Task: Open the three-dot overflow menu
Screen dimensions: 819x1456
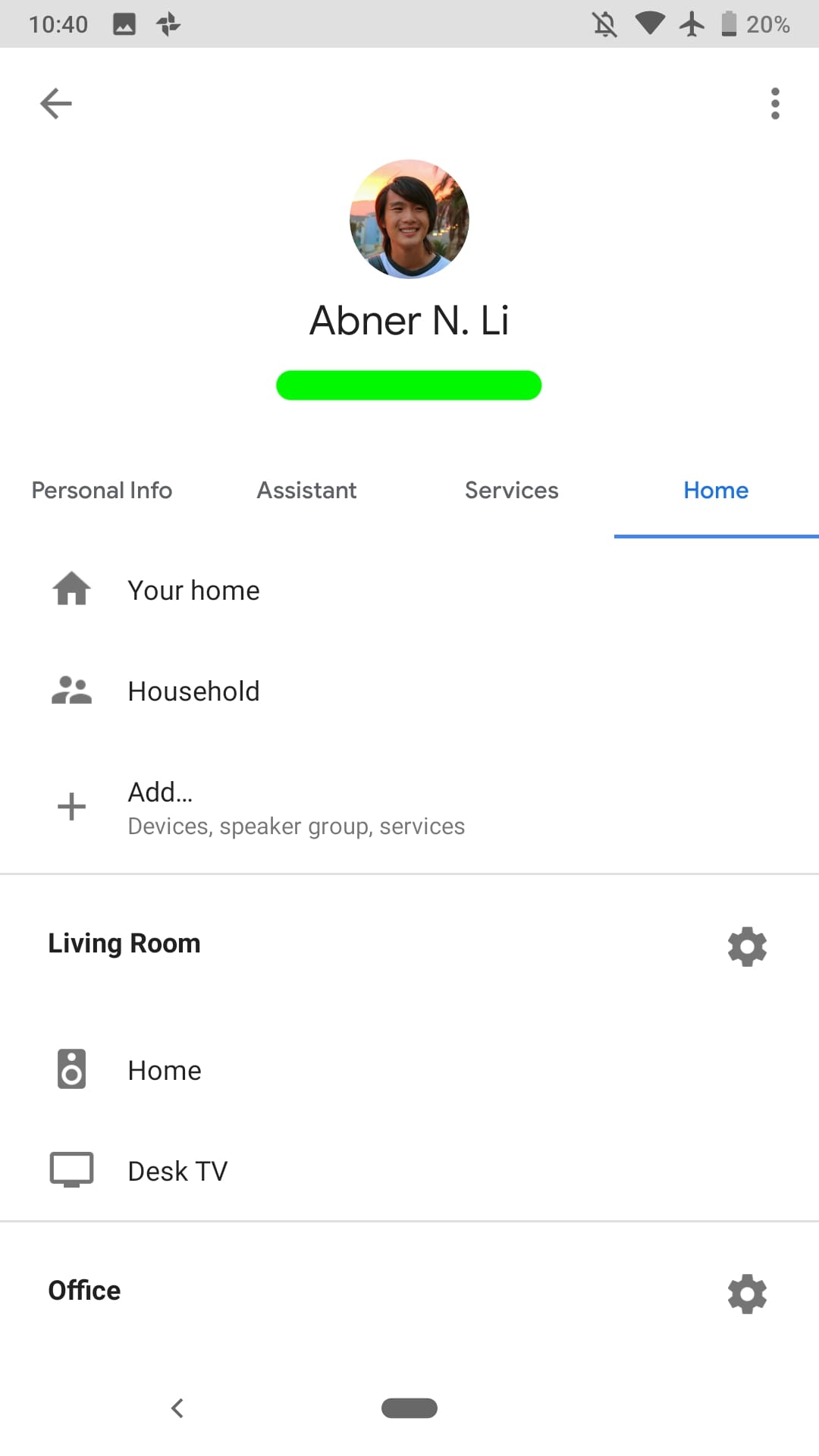Action: coord(775,104)
